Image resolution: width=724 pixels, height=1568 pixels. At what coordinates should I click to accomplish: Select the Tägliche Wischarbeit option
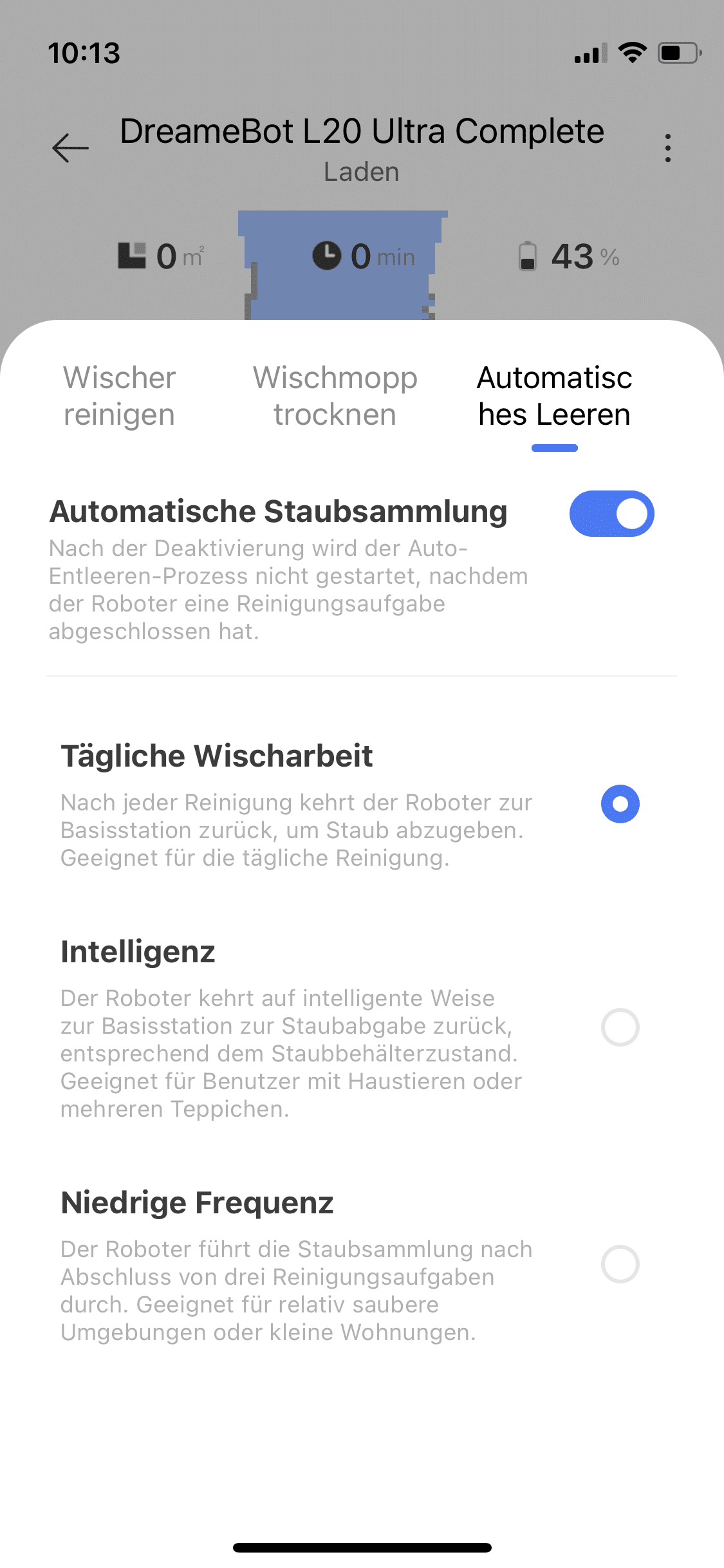tap(620, 804)
